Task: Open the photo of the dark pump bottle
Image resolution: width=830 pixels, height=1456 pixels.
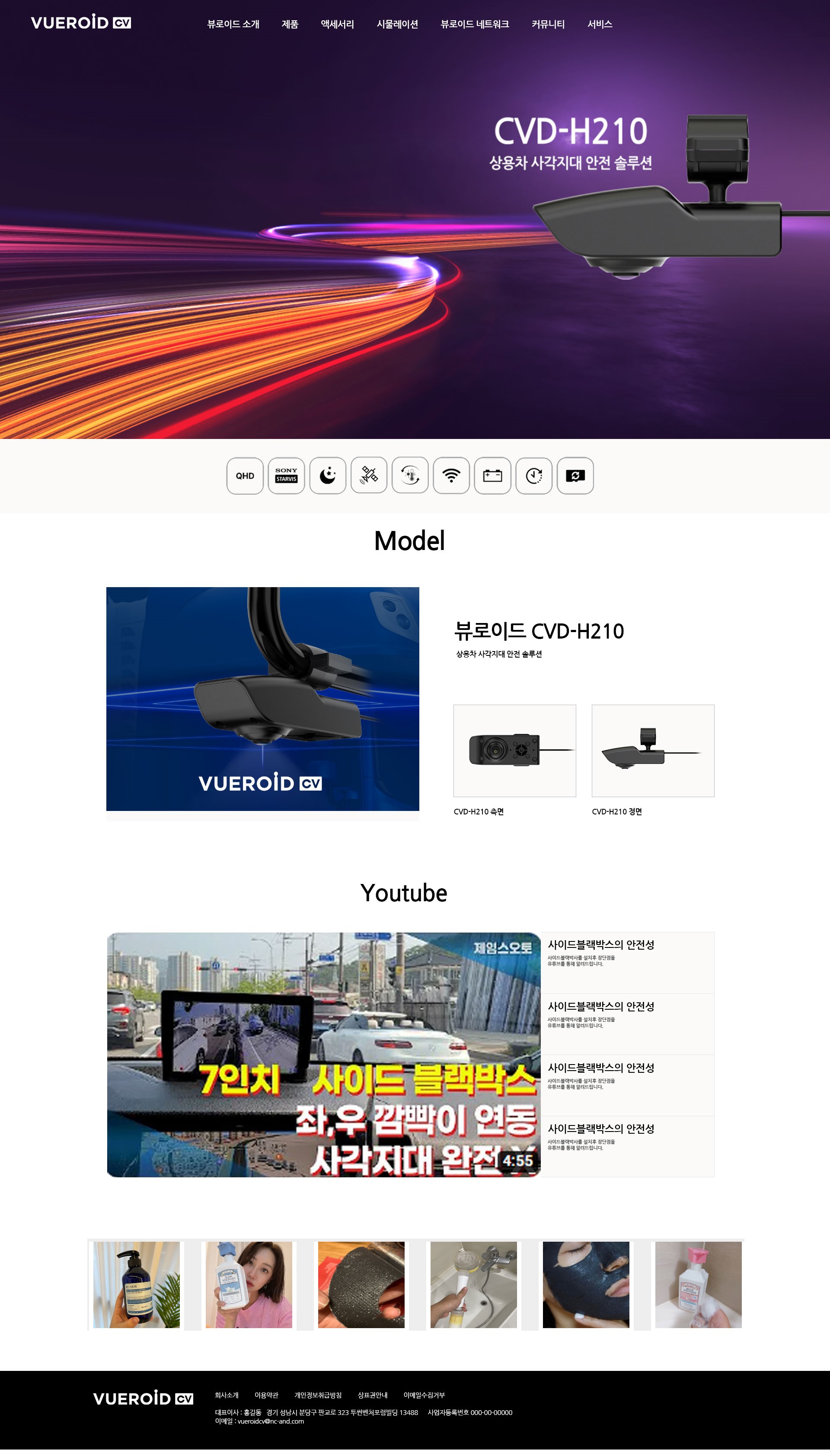Action: [136, 1284]
